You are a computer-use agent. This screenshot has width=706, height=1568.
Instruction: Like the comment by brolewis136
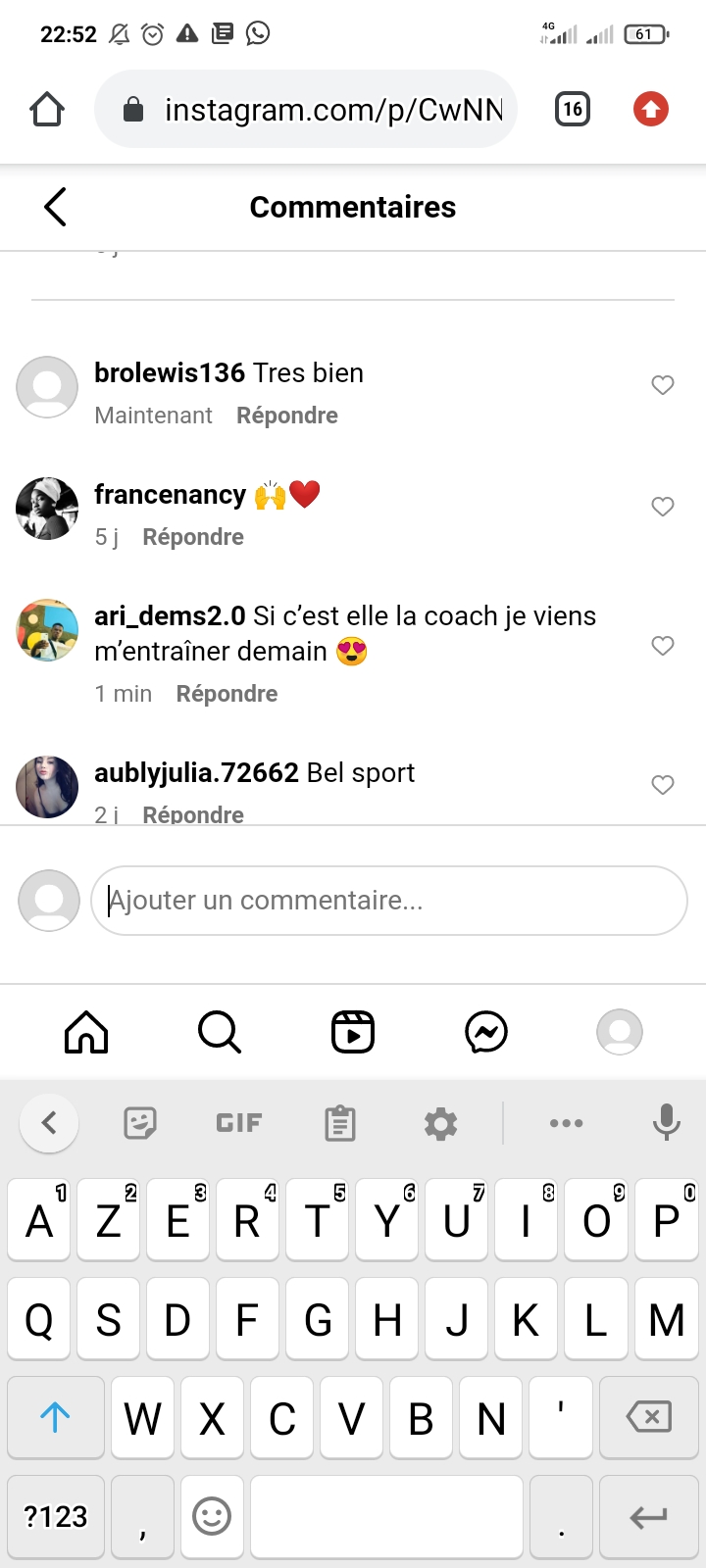663,385
